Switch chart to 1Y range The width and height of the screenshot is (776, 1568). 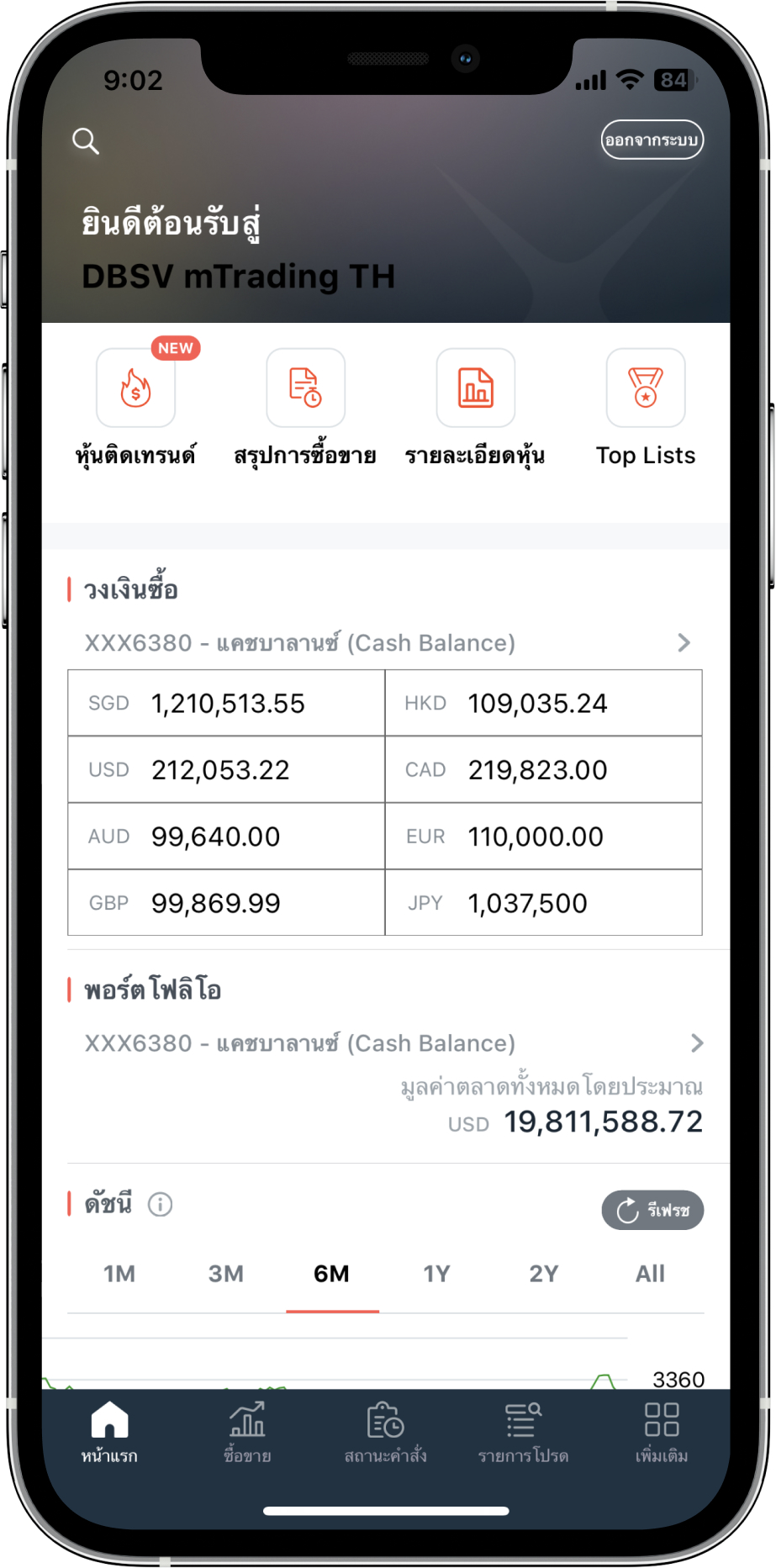(437, 1274)
